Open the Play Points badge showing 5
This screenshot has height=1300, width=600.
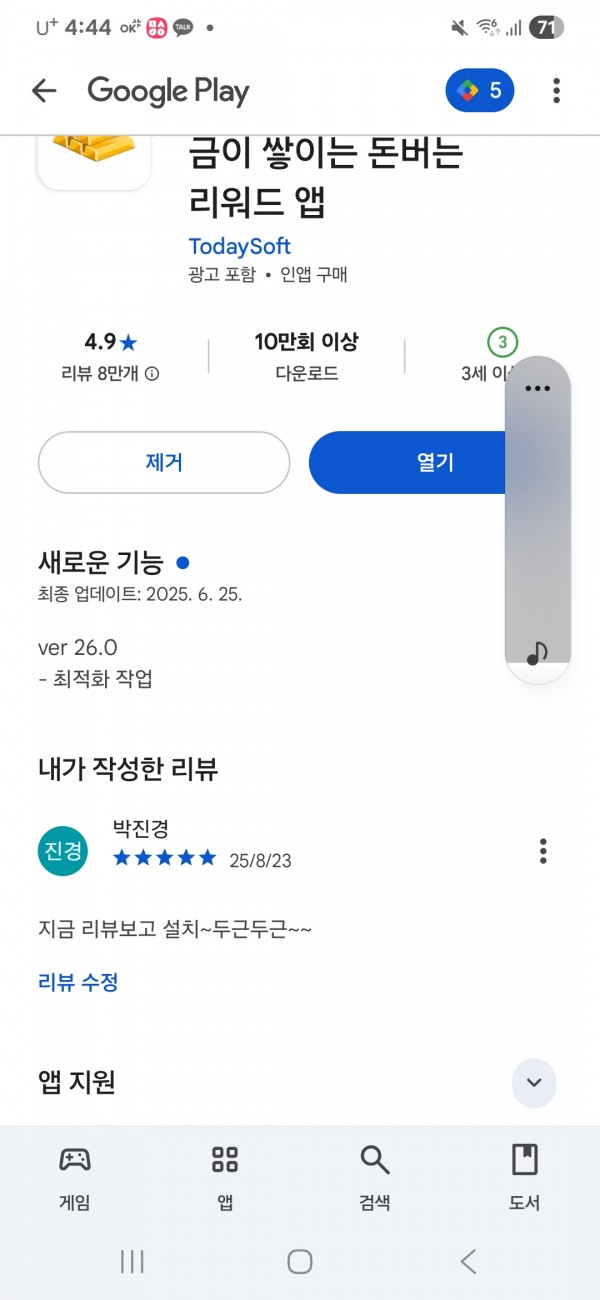click(x=480, y=91)
